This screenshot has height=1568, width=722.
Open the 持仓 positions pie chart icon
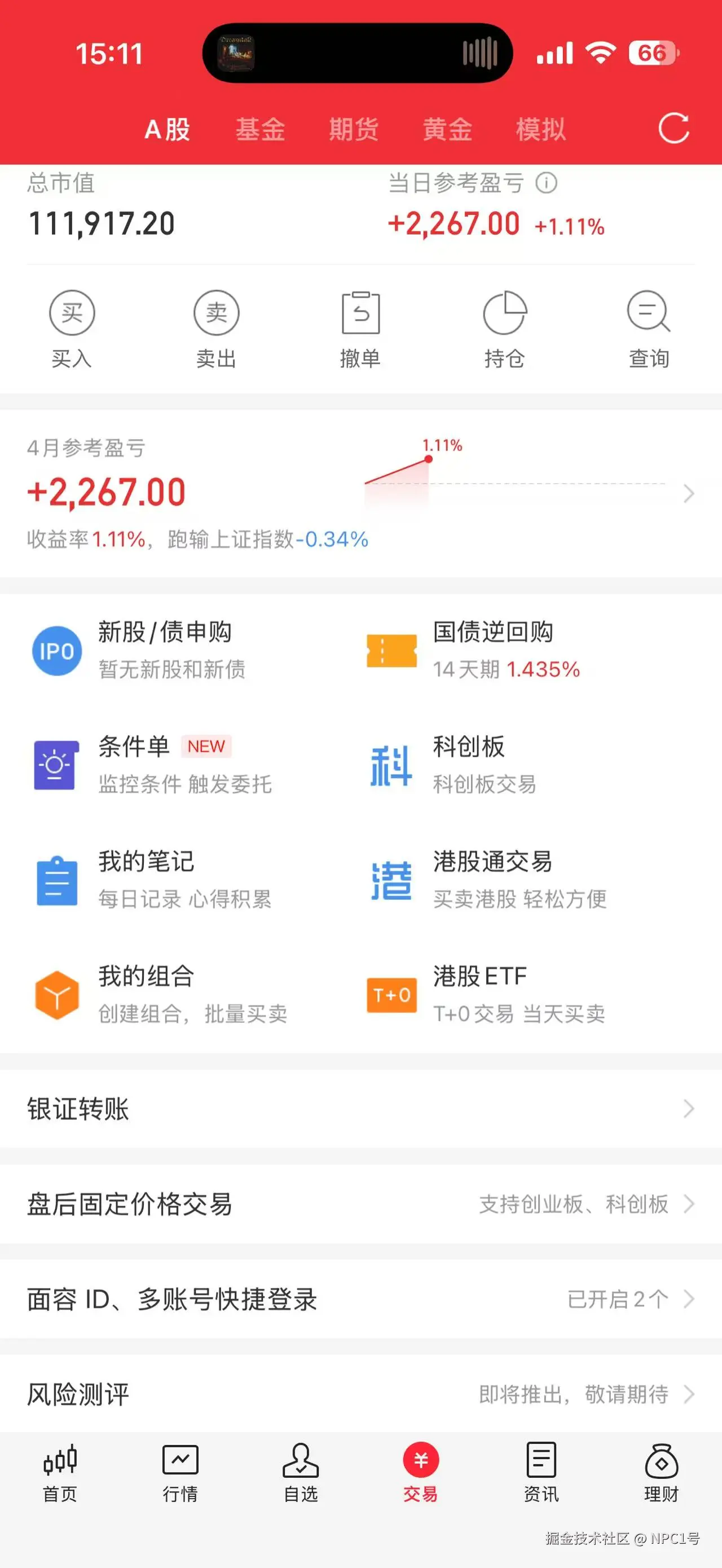coord(504,312)
